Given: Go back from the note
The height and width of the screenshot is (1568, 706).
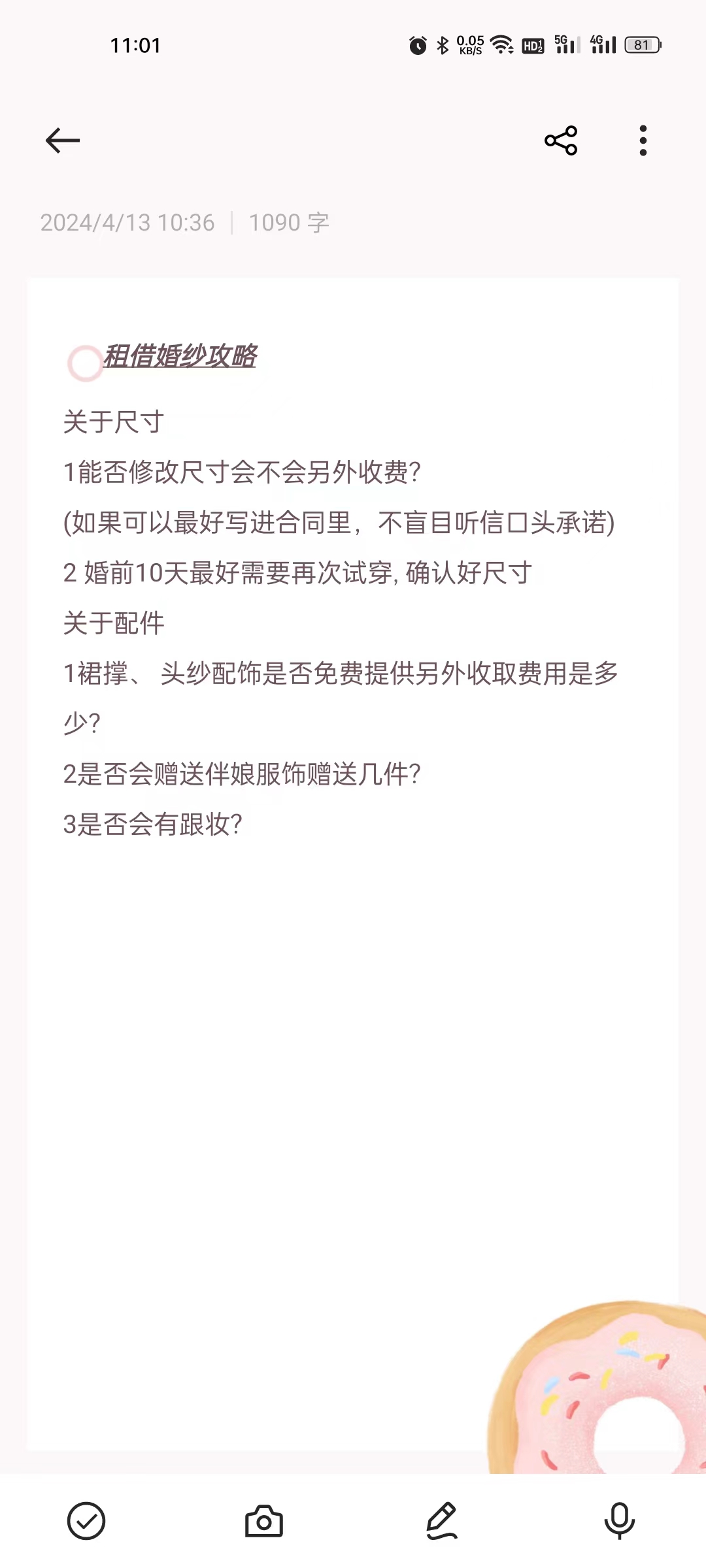Looking at the screenshot, I should coord(63,140).
